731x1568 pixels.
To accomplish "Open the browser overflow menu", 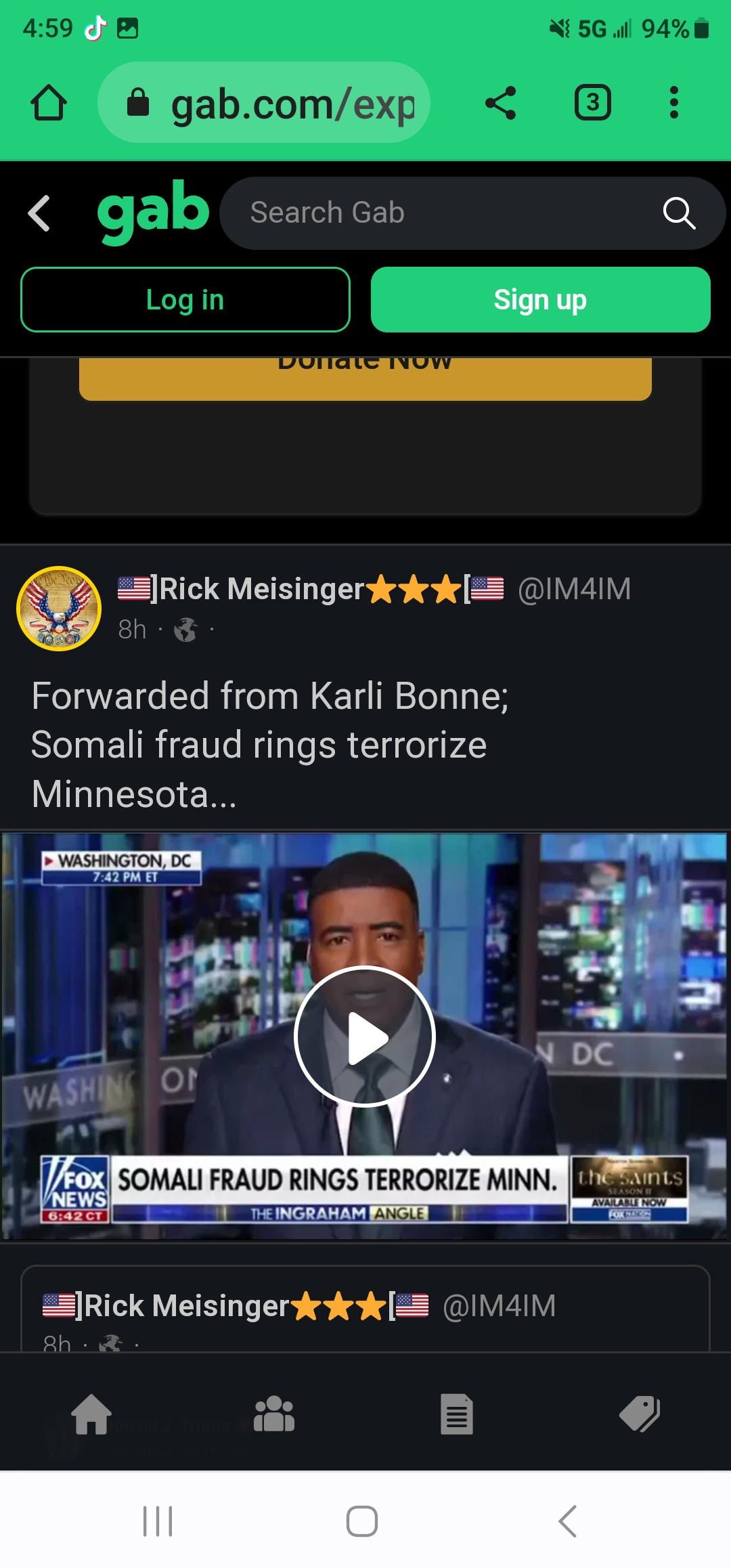I will click(673, 103).
